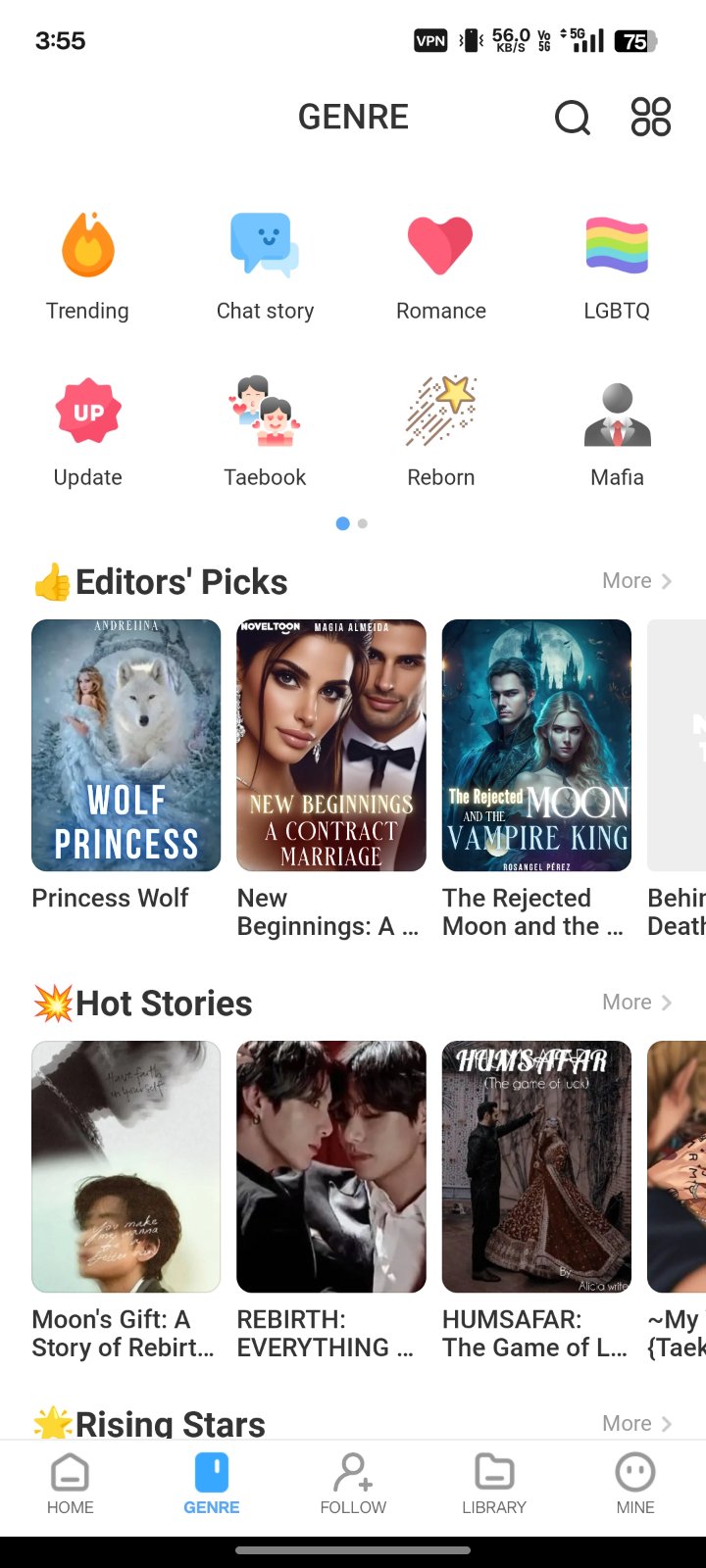The width and height of the screenshot is (706, 1568).
Task: Select the Romance genre
Action: (x=441, y=267)
